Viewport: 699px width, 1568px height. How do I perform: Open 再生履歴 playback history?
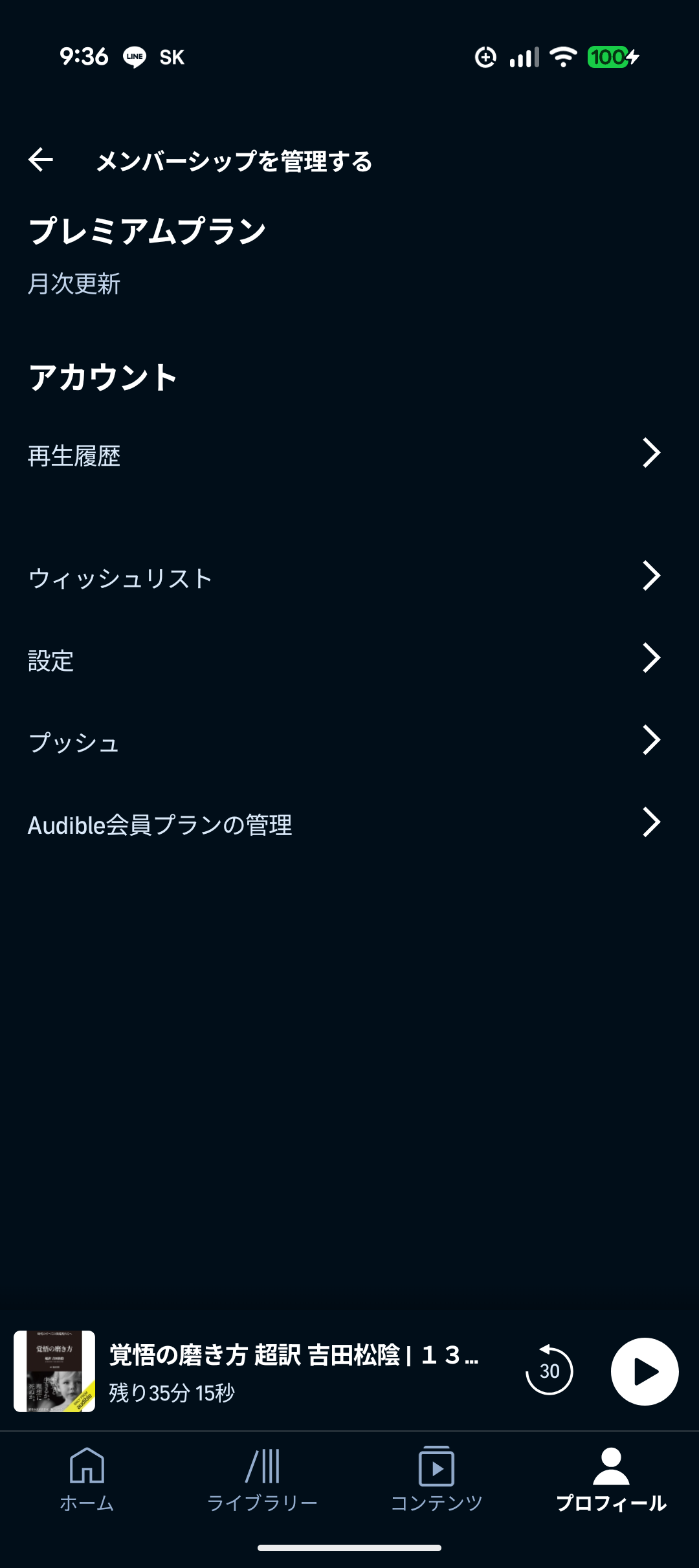pos(343,455)
